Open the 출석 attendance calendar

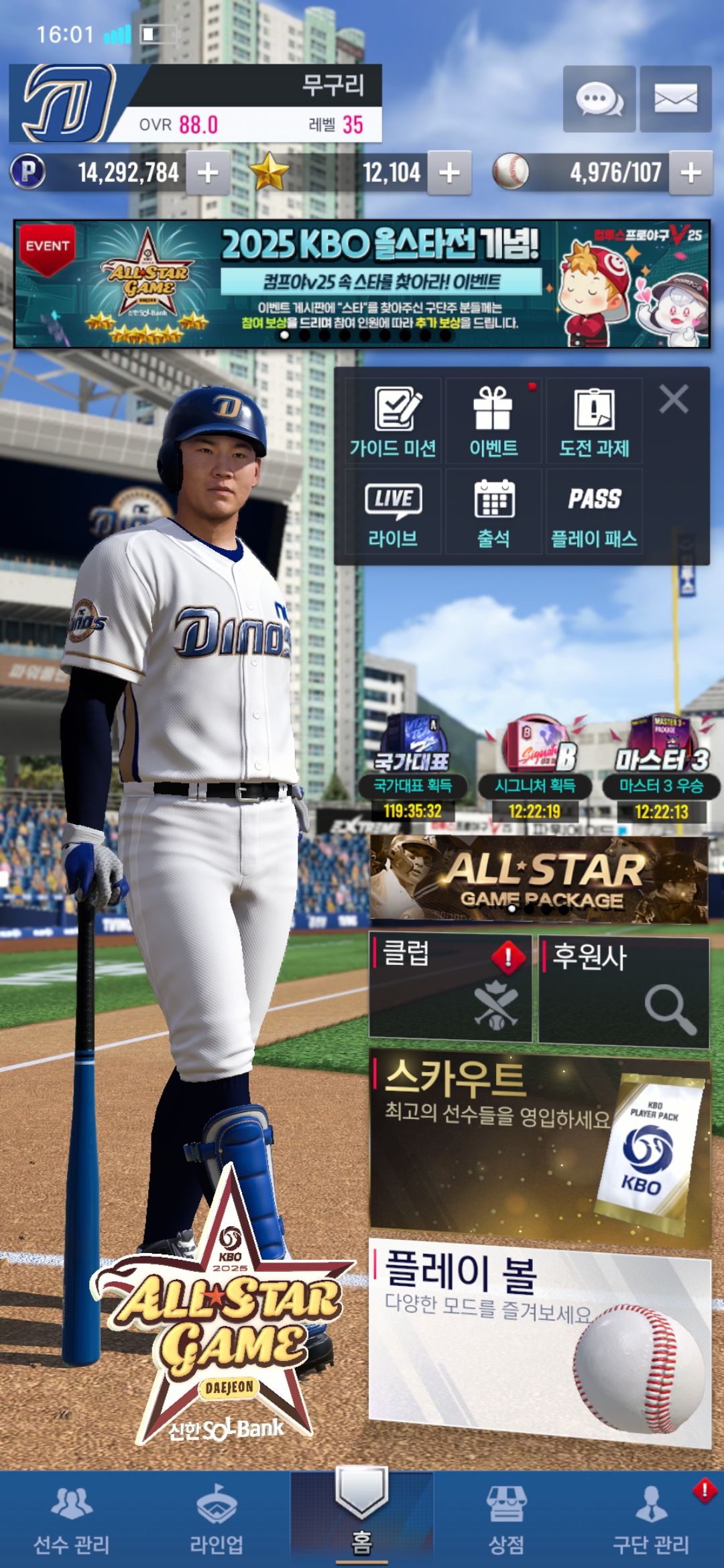point(493,512)
